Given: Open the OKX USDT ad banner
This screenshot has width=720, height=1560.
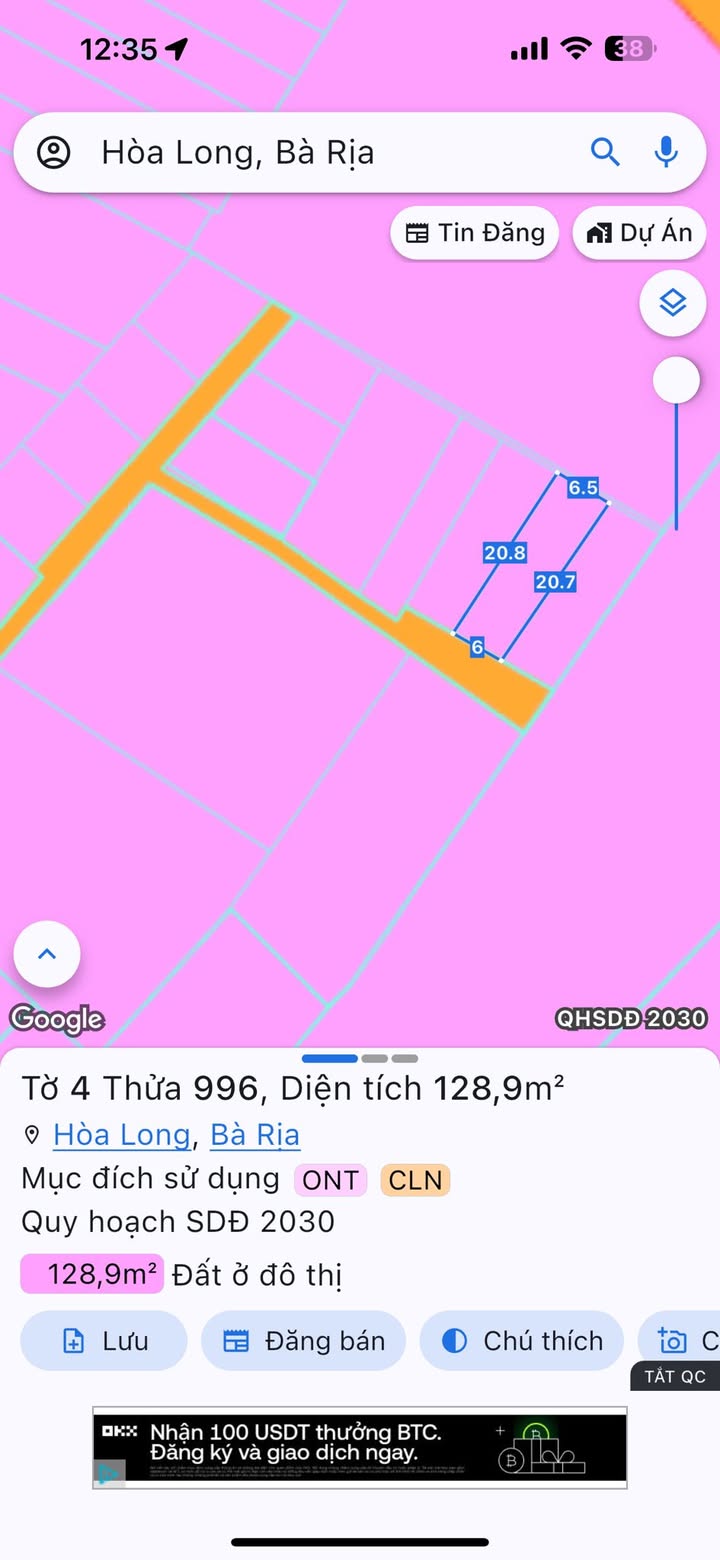Looking at the screenshot, I should pyautogui.click(x=360, y=1447).
